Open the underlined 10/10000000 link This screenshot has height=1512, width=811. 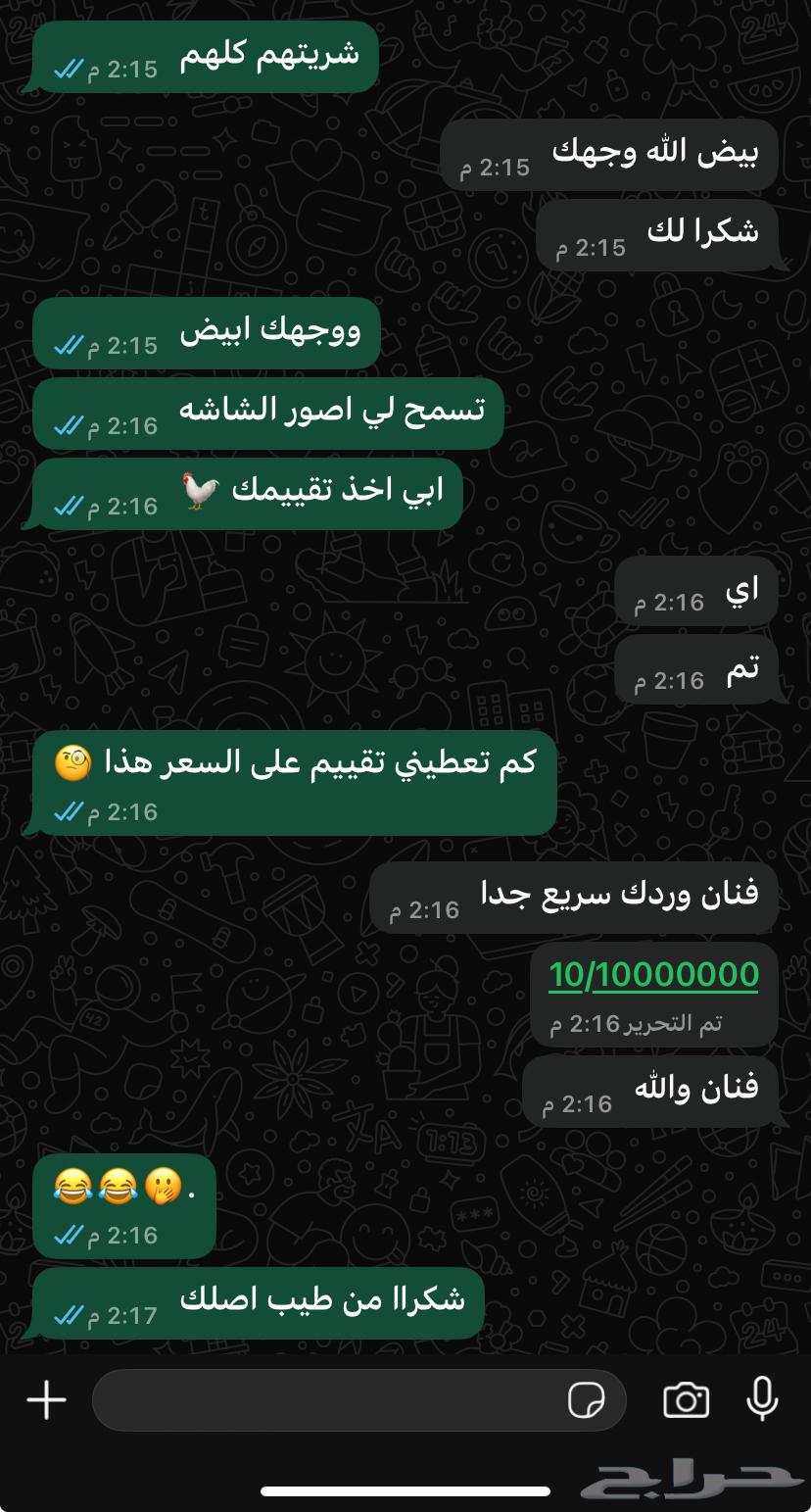(653, 975)
